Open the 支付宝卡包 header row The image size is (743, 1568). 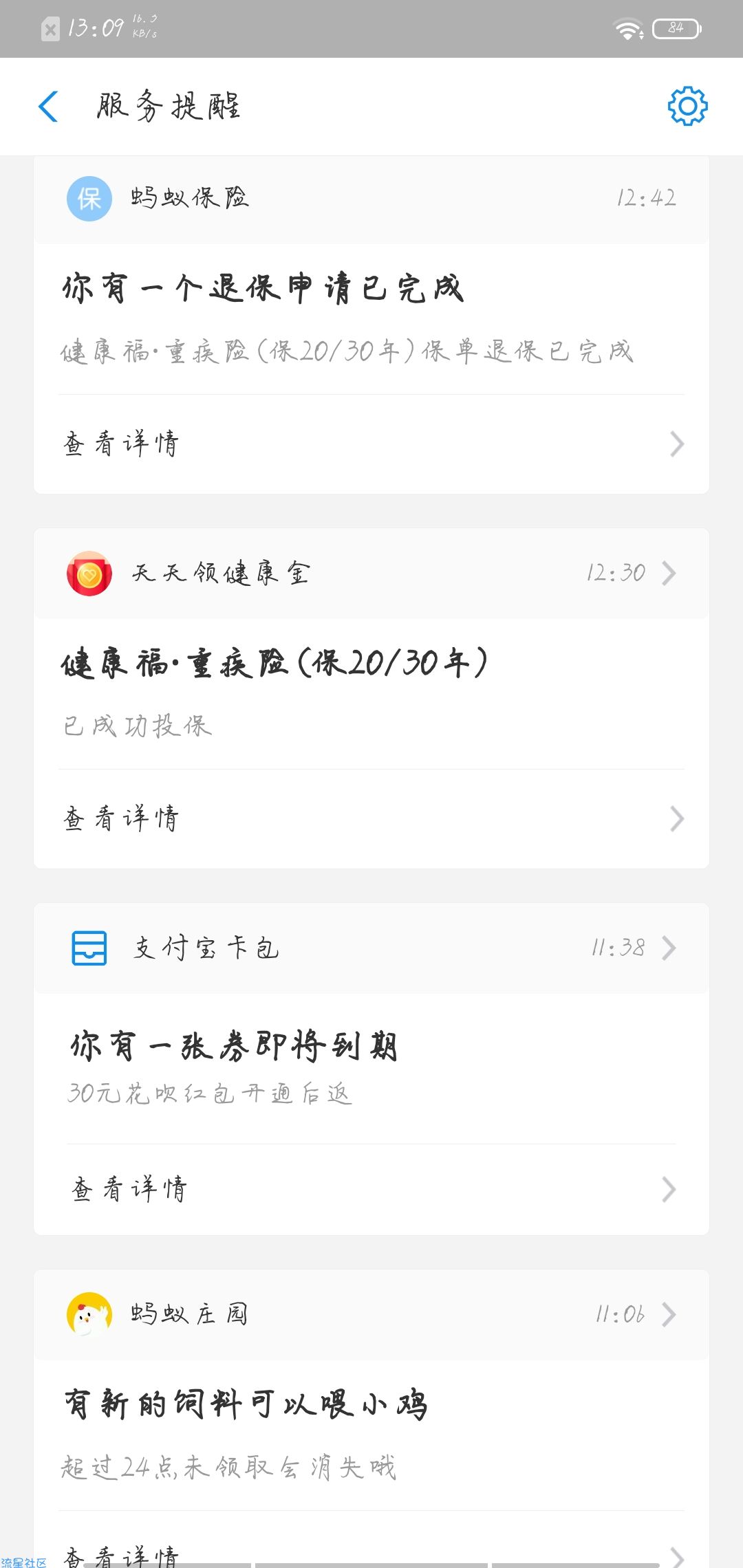tap(371, 948)
